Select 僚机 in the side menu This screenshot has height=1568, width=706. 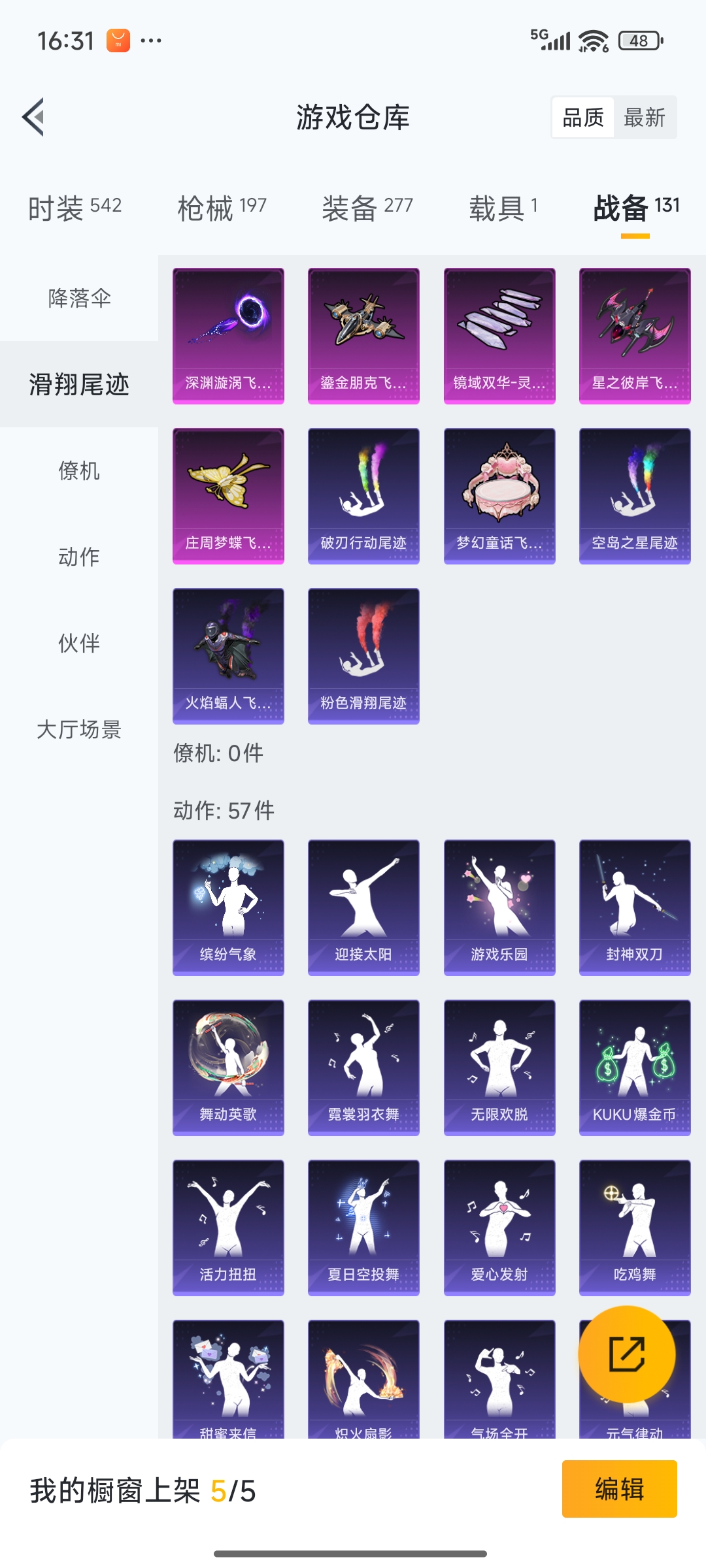pyautogui.click(x=79, y=470)
